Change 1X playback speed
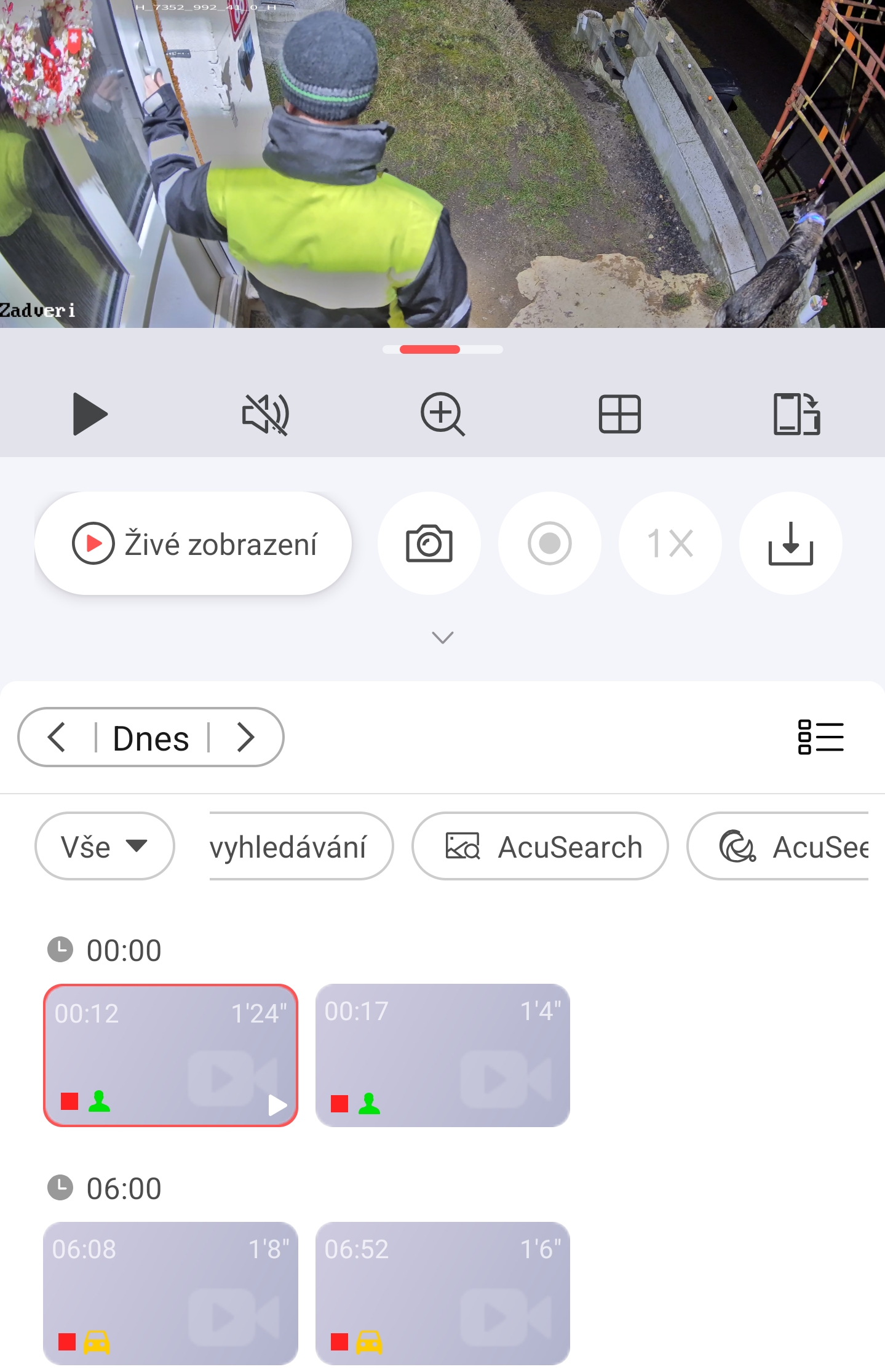885x1372 pixels. 670,543
